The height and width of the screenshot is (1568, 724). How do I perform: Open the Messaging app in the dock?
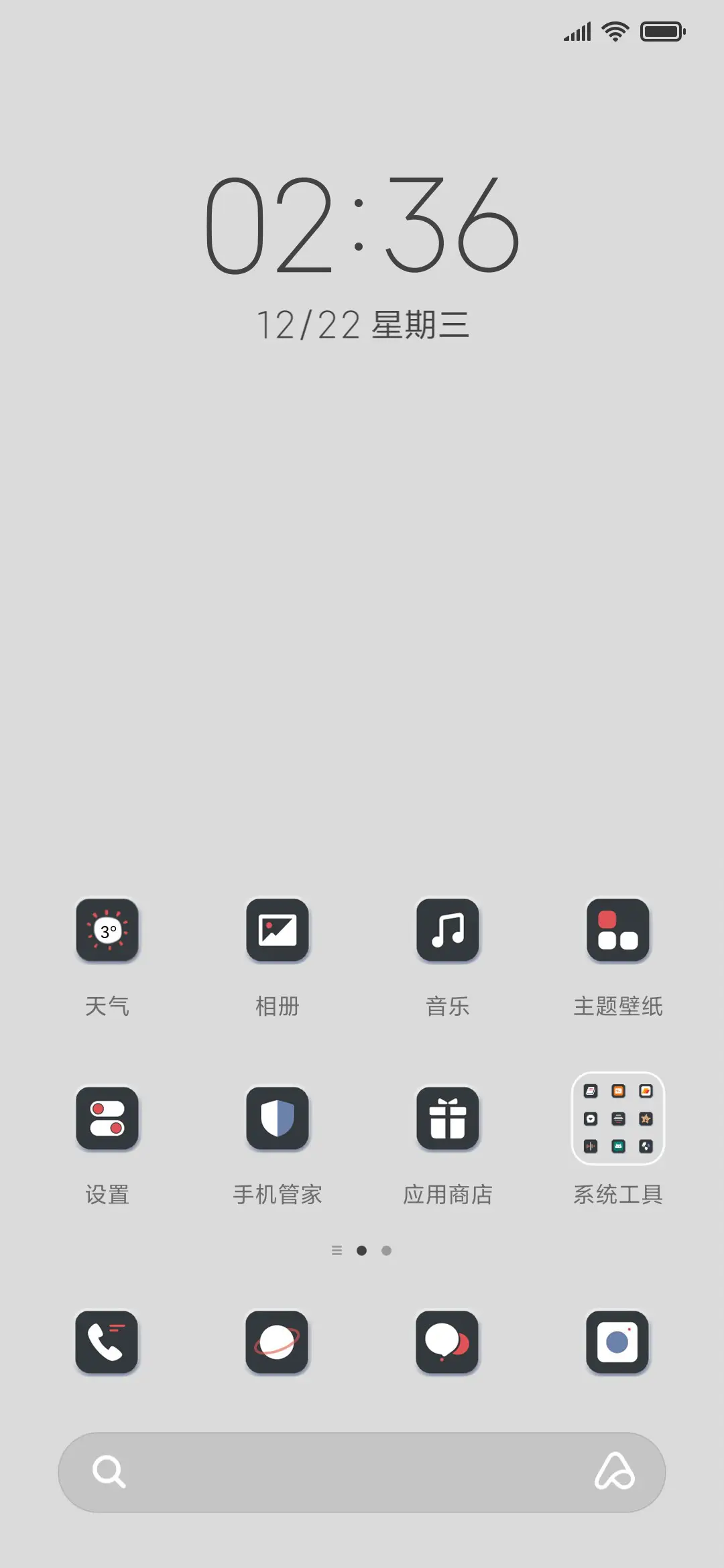[x=448, y=1344]
